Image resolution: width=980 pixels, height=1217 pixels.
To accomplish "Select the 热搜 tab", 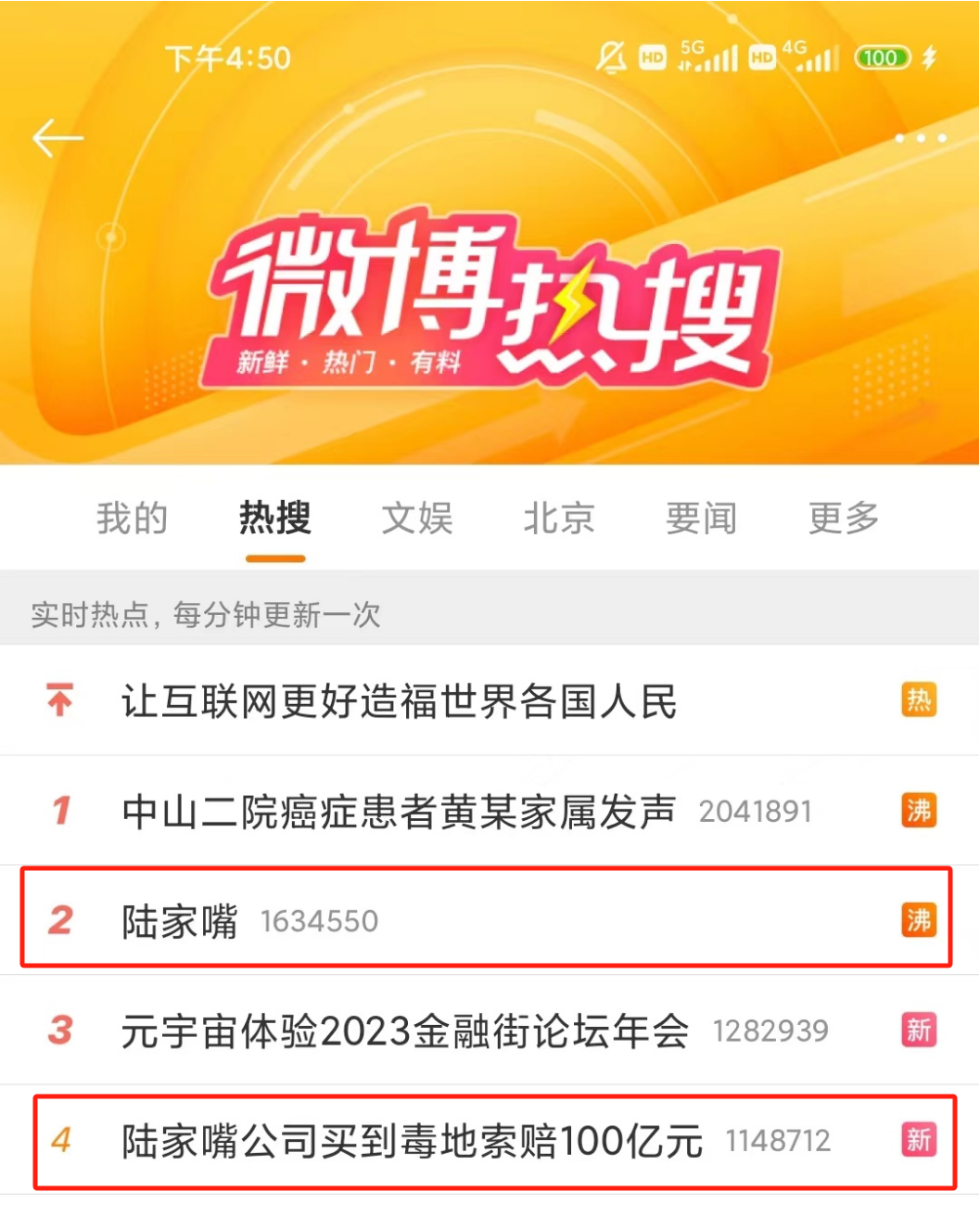I will [274, 518].
